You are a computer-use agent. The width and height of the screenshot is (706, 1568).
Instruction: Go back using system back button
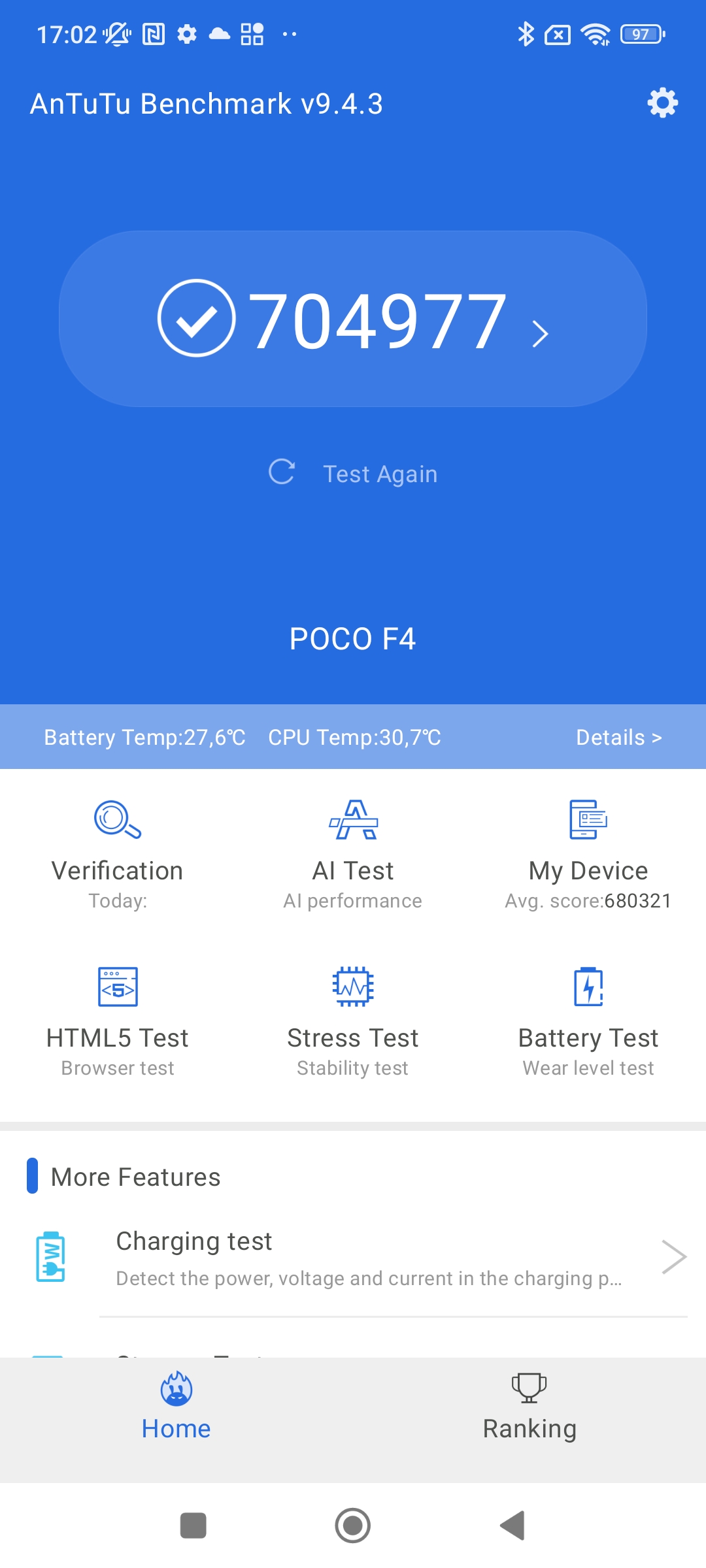point(513,1526)
